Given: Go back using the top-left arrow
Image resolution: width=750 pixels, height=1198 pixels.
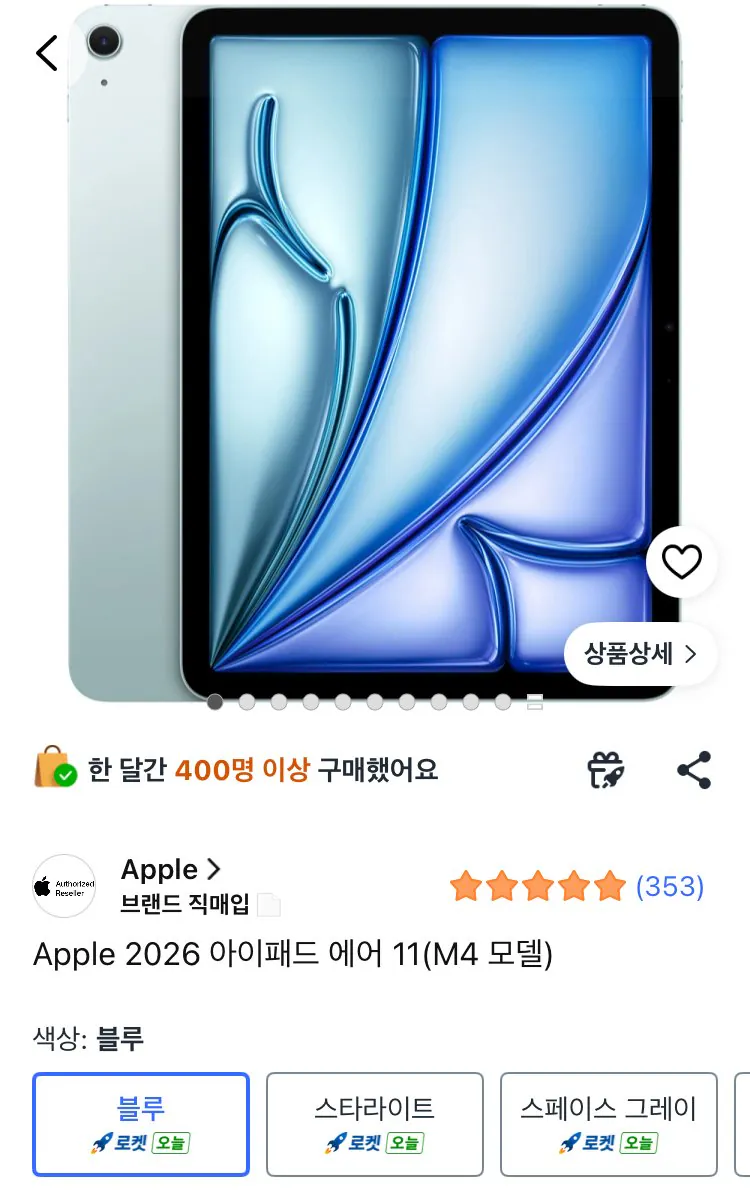Looking at the screenshot, I should click(47, 52).
